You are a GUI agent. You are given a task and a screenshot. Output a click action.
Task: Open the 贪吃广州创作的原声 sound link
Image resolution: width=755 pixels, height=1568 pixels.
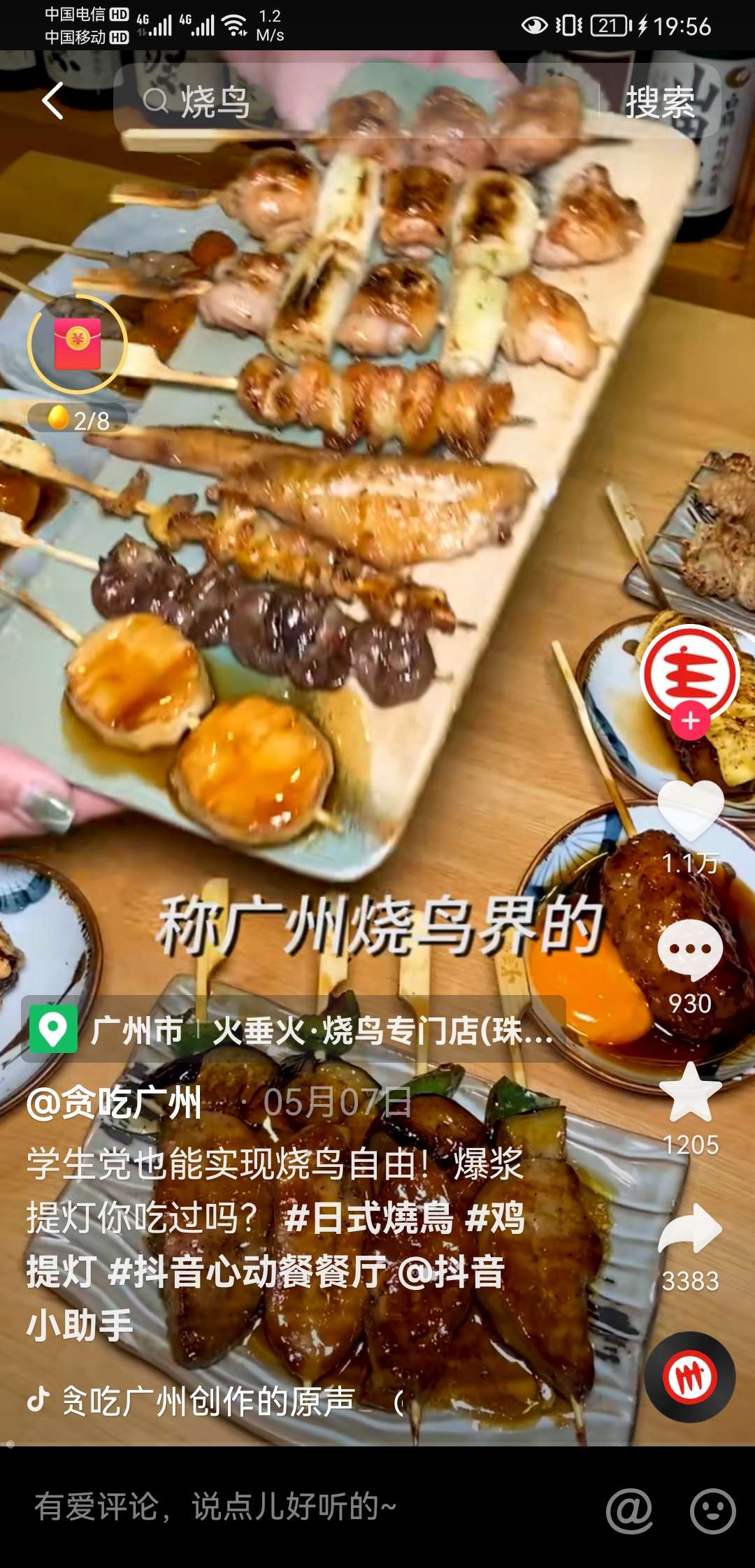coord(208,1400)
